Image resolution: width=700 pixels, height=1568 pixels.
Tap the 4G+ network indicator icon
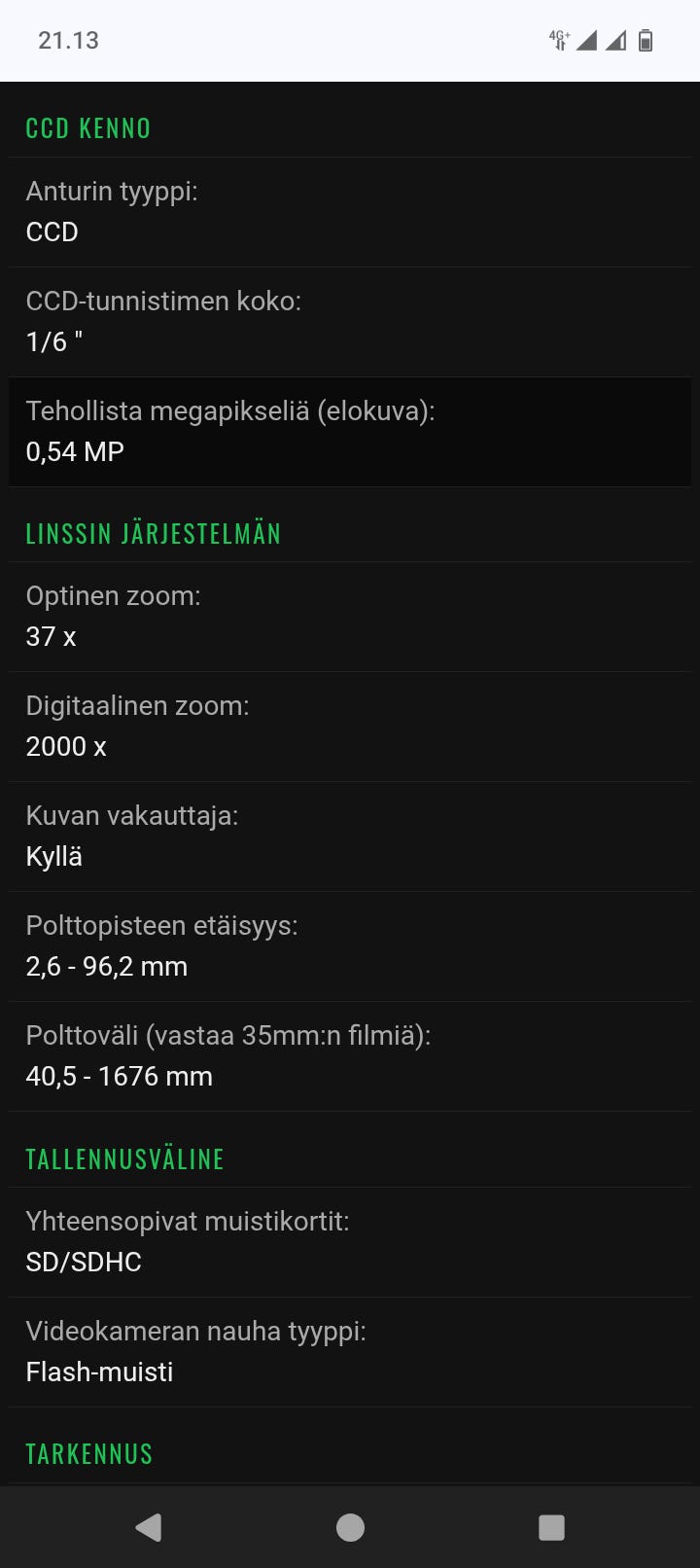tap(559, 40)
